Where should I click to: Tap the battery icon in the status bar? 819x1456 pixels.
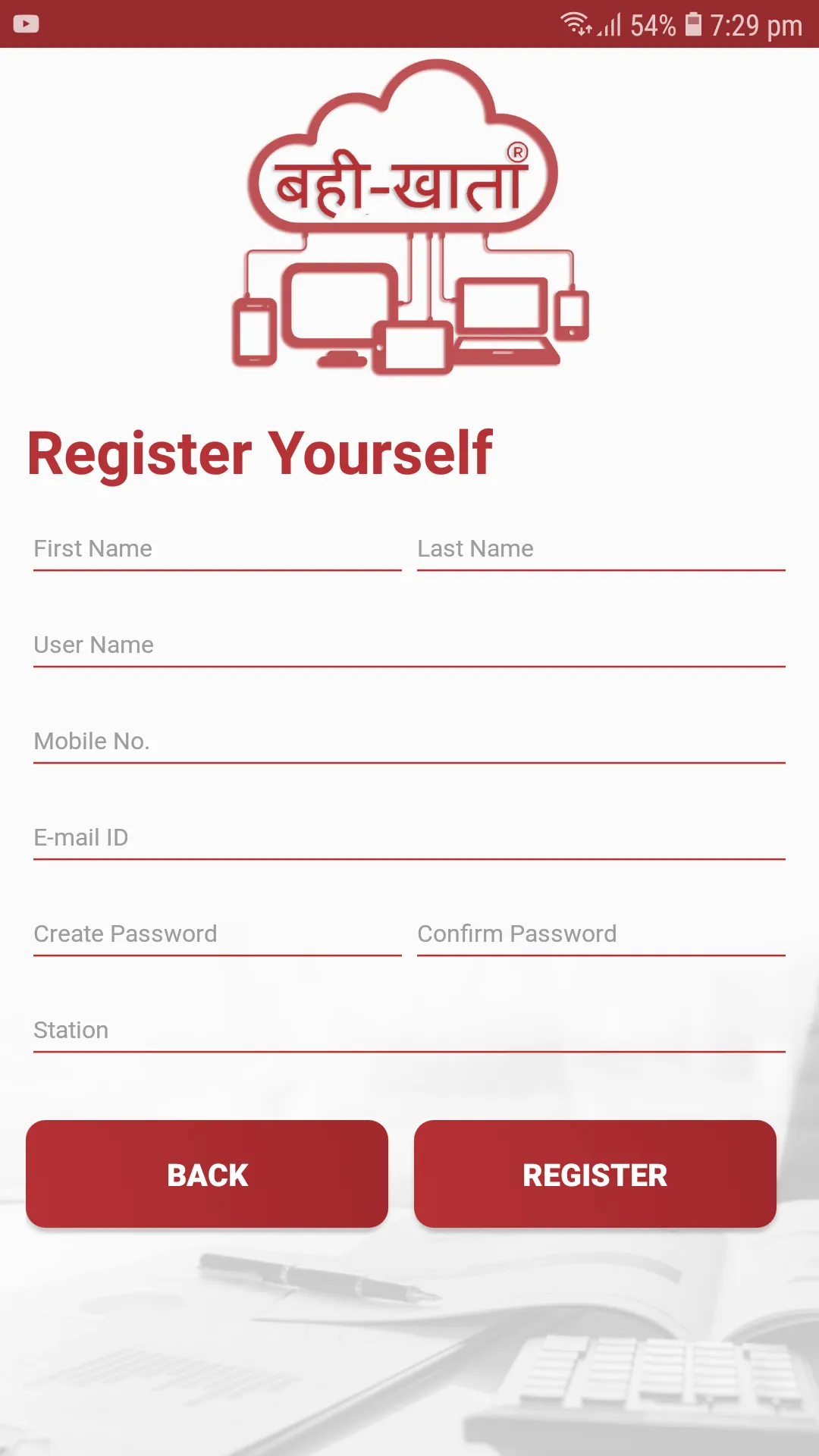(x=695, y=23)
